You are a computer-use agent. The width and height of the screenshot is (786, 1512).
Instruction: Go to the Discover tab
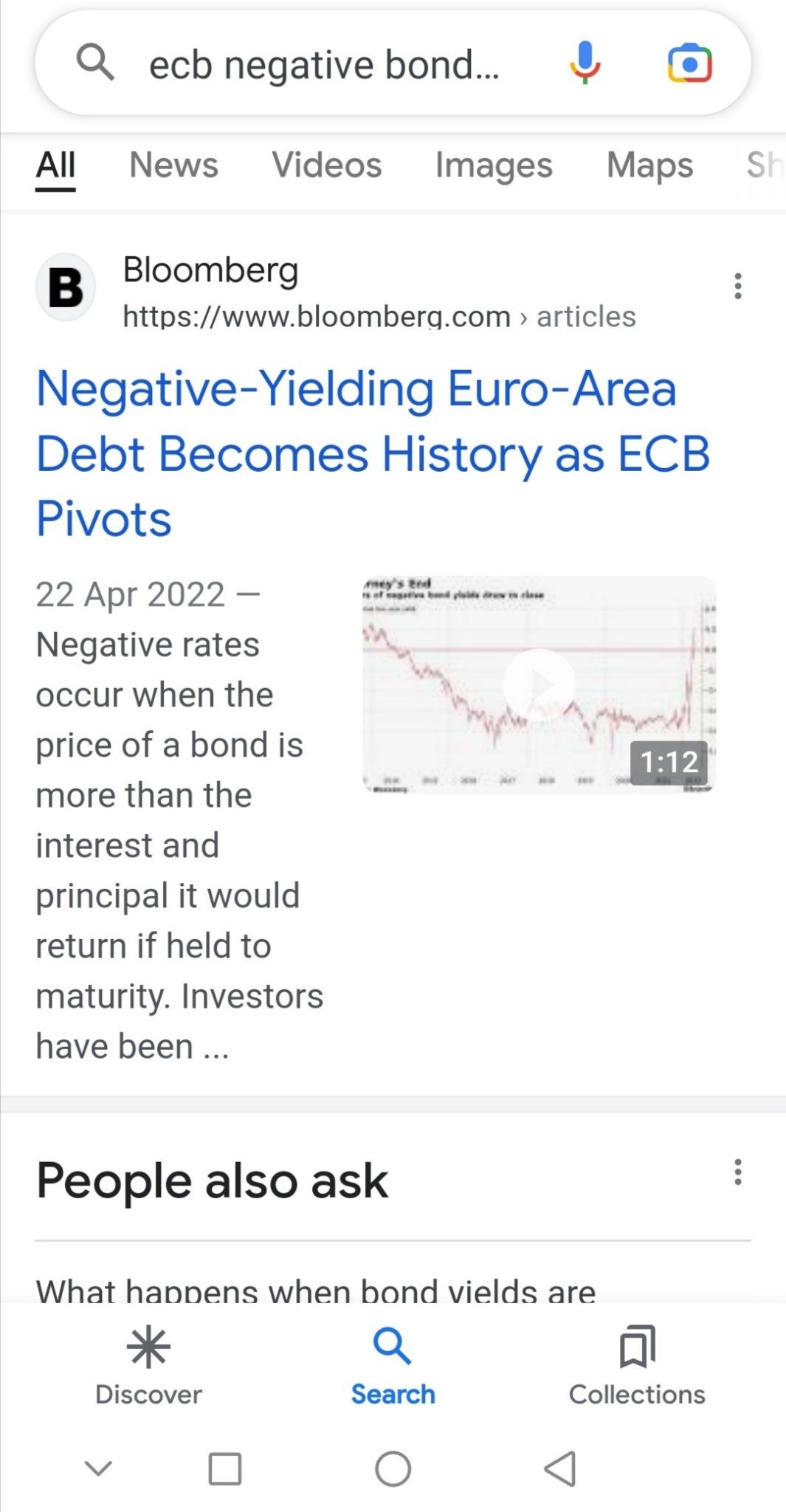(148, 1367)
